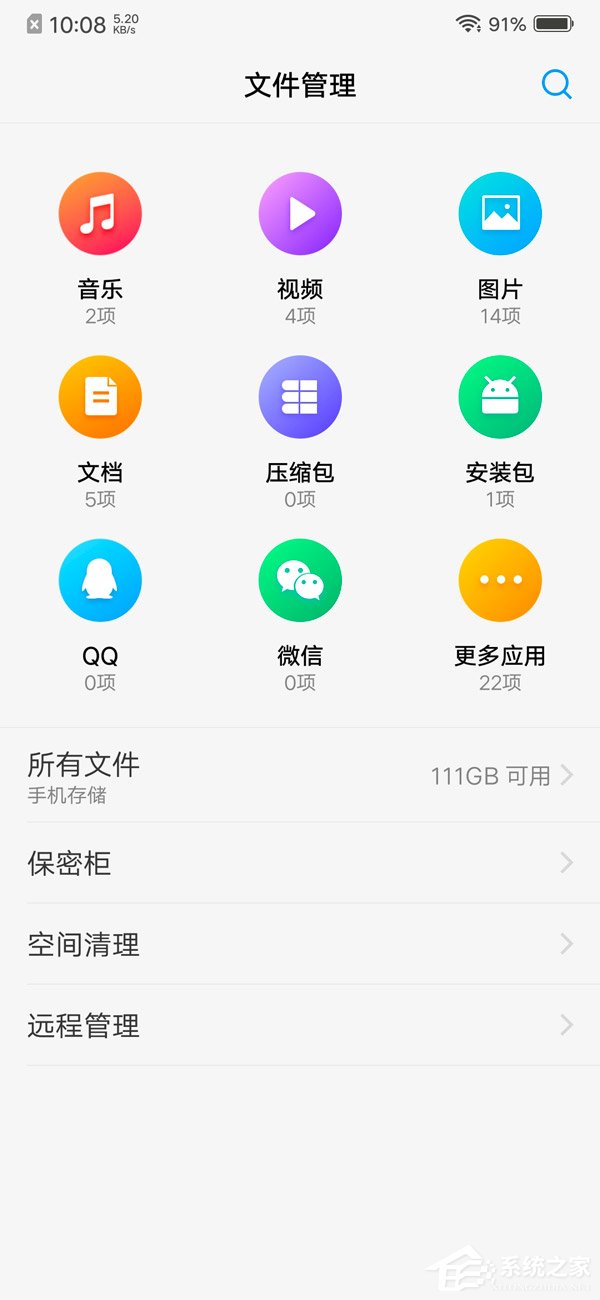Open the search icon in the header
The height and width of the screenshot is (1300, 600).
[x=556, y=85]
